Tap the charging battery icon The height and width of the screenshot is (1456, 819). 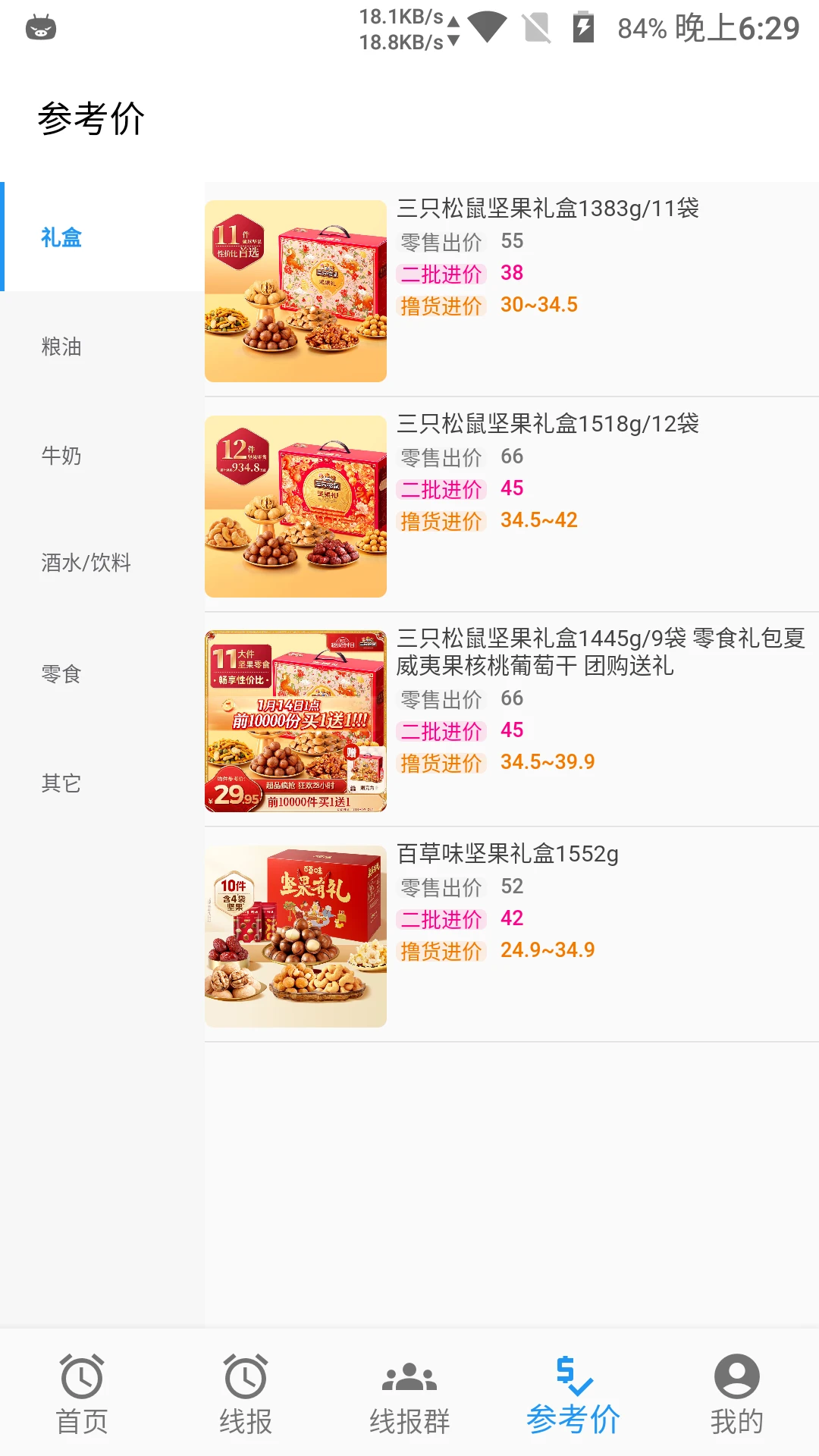pyautogui.click(x=582, y=25)
